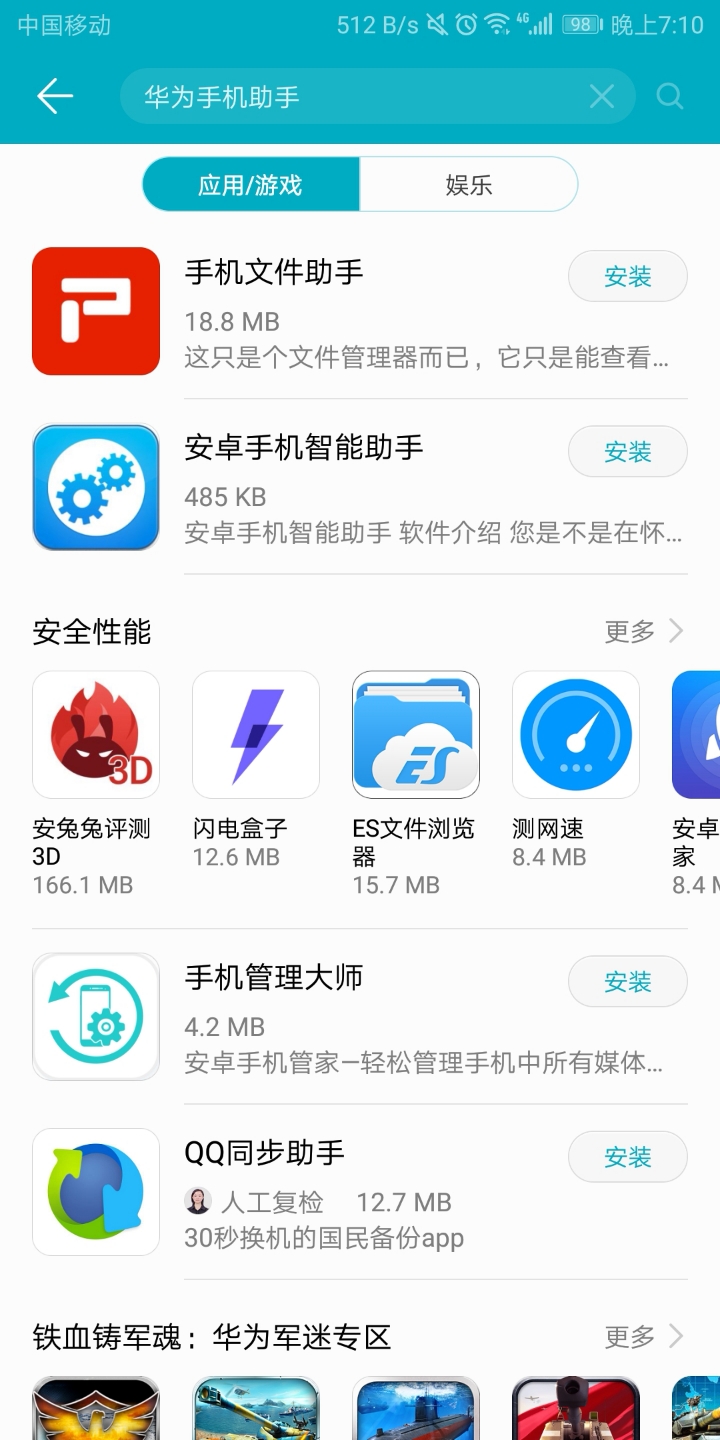Install 安卓手机智能助手
The image size is (720, 1440).
(x=628, y=451)
